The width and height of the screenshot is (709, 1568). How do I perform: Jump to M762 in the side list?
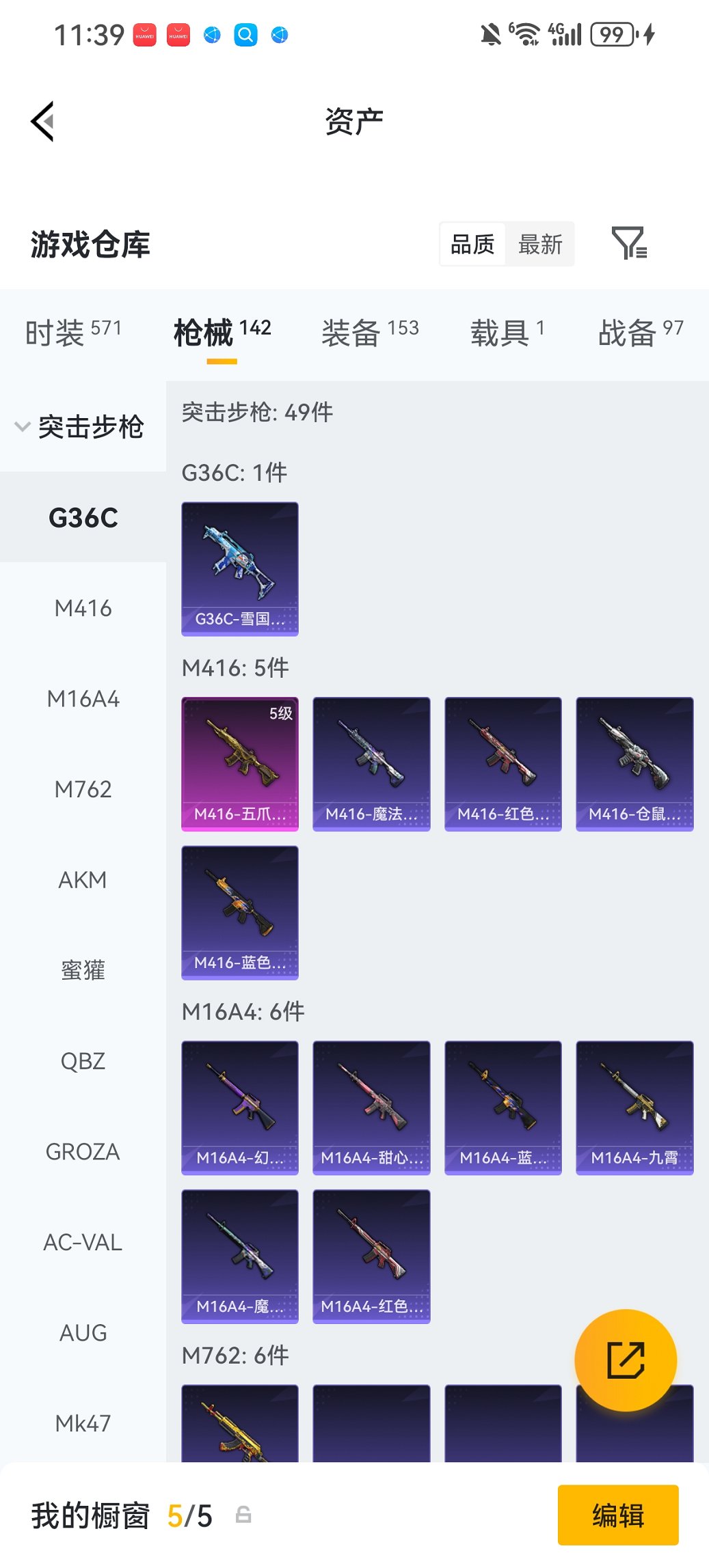click(83, 789)
